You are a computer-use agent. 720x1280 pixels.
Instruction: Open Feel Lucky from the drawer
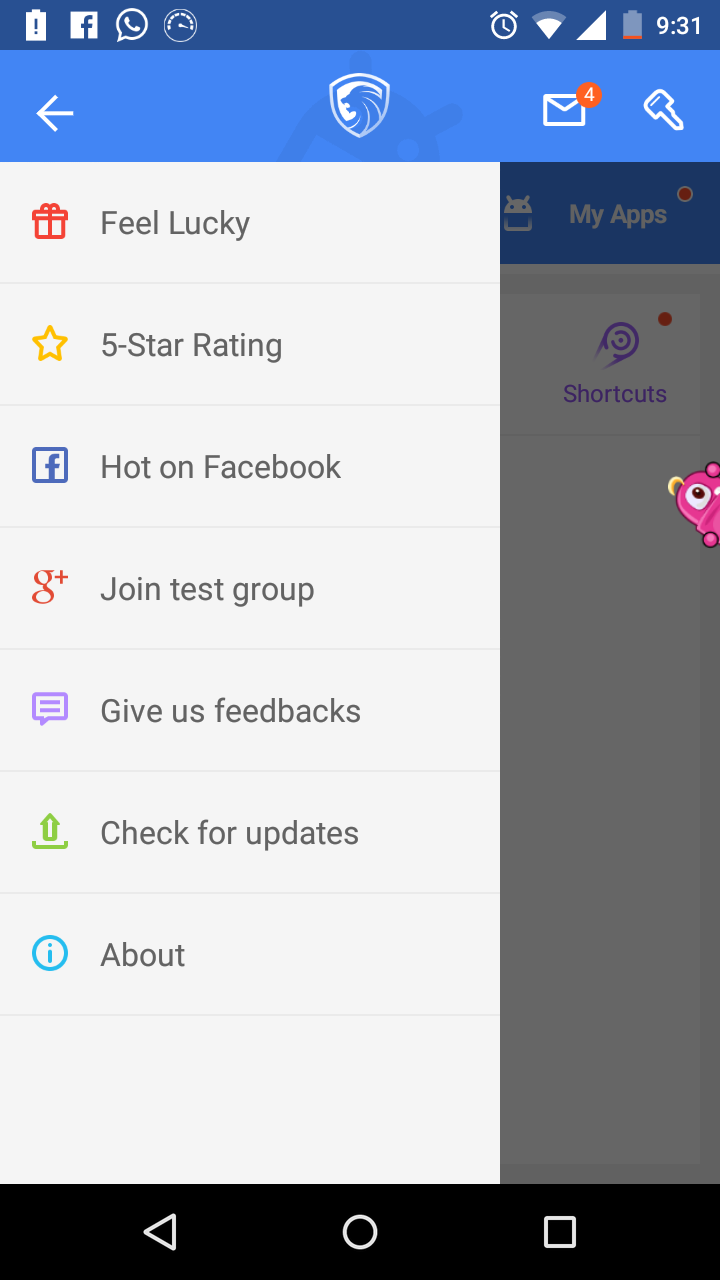[x=250, y=223]
